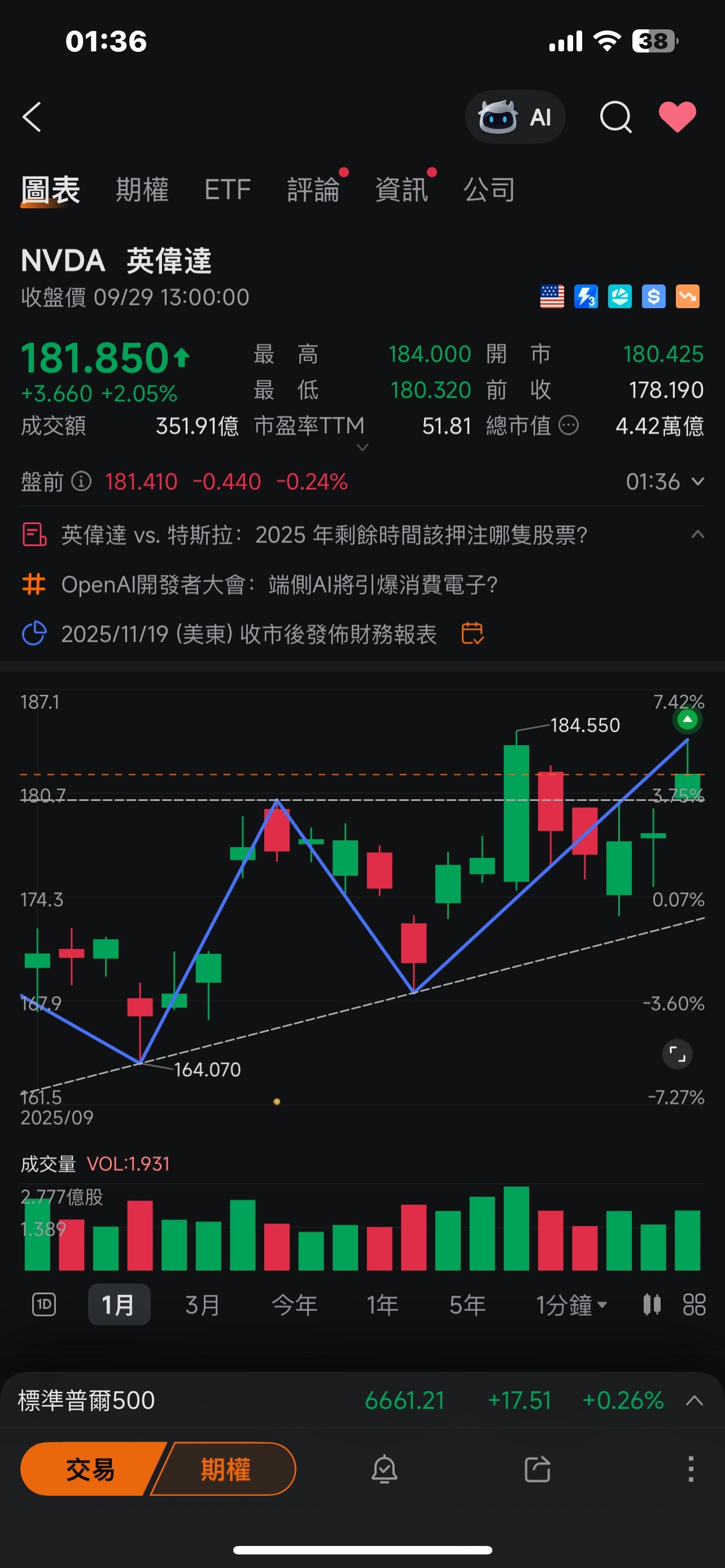Screen dimensions: 725x1568
Task: Open the three-dot more options menu
Action: click(x=691, y=1469)
